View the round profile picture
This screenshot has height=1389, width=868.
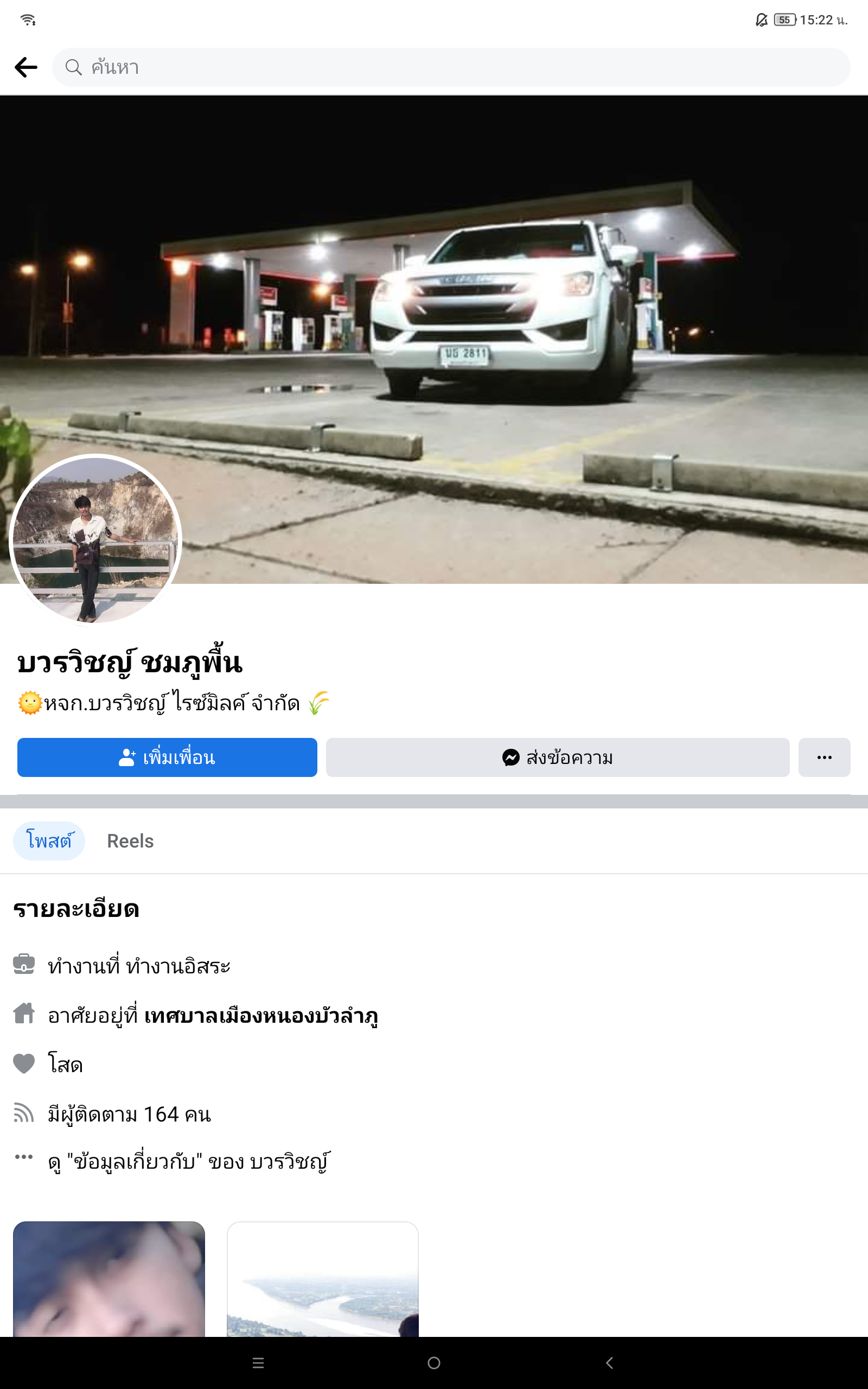coord(95,539)
